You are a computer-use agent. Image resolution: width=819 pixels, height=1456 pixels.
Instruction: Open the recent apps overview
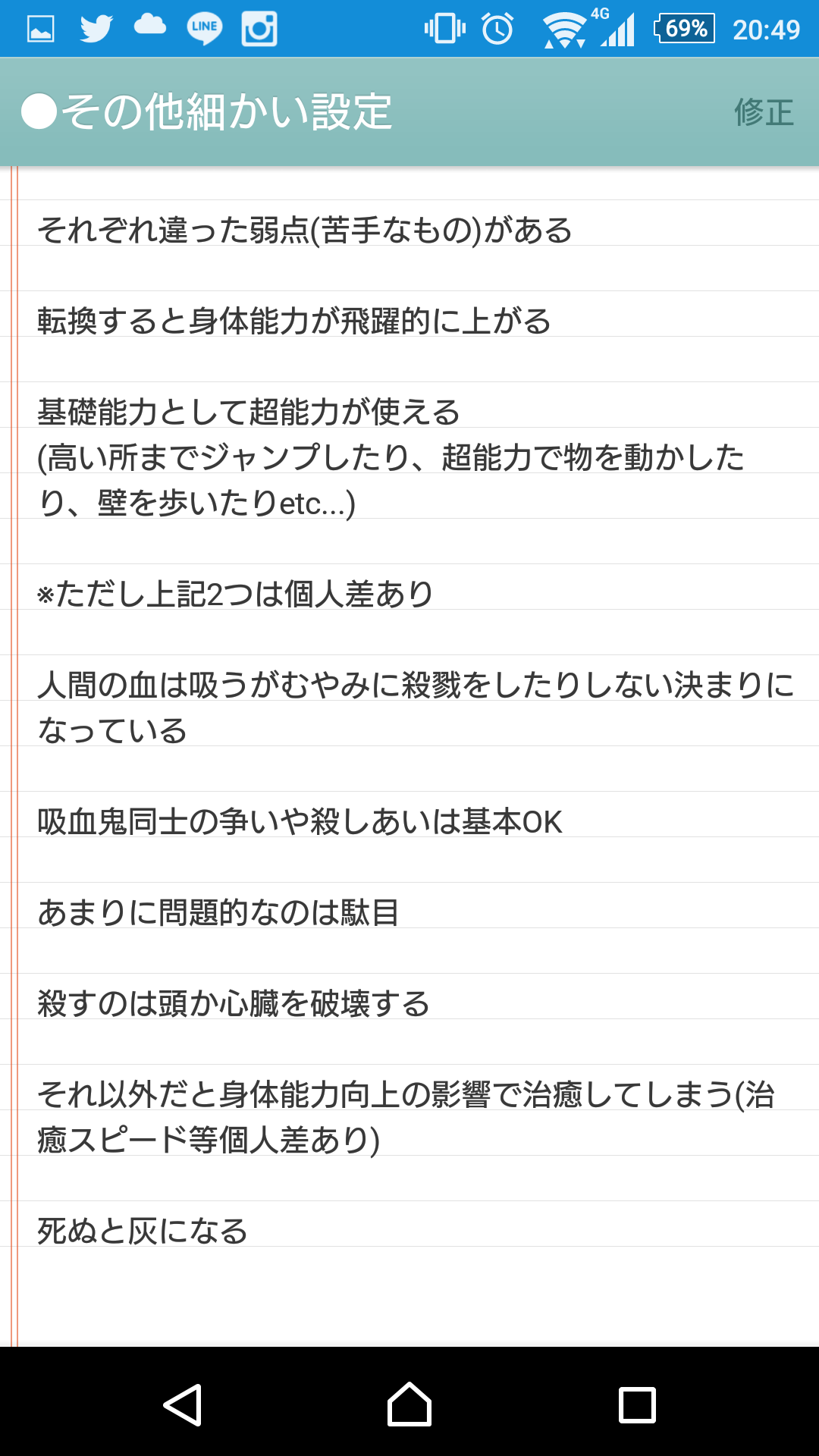click(637, 1404)
